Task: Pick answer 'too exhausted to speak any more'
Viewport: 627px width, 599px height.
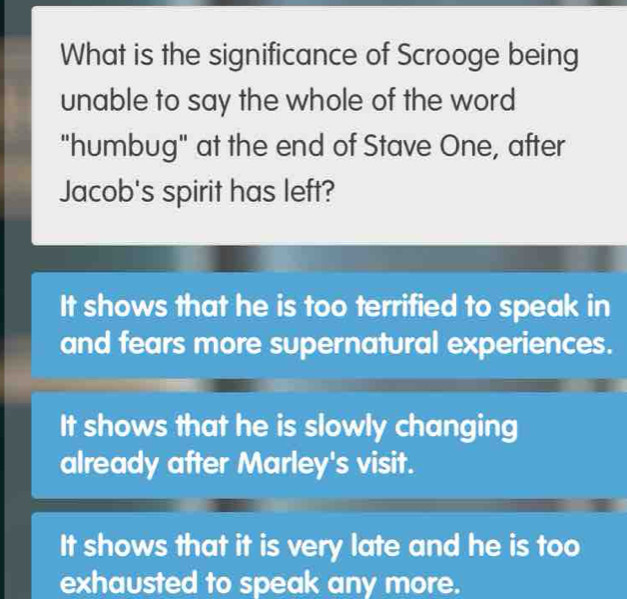Action: [x=330, y=560]
